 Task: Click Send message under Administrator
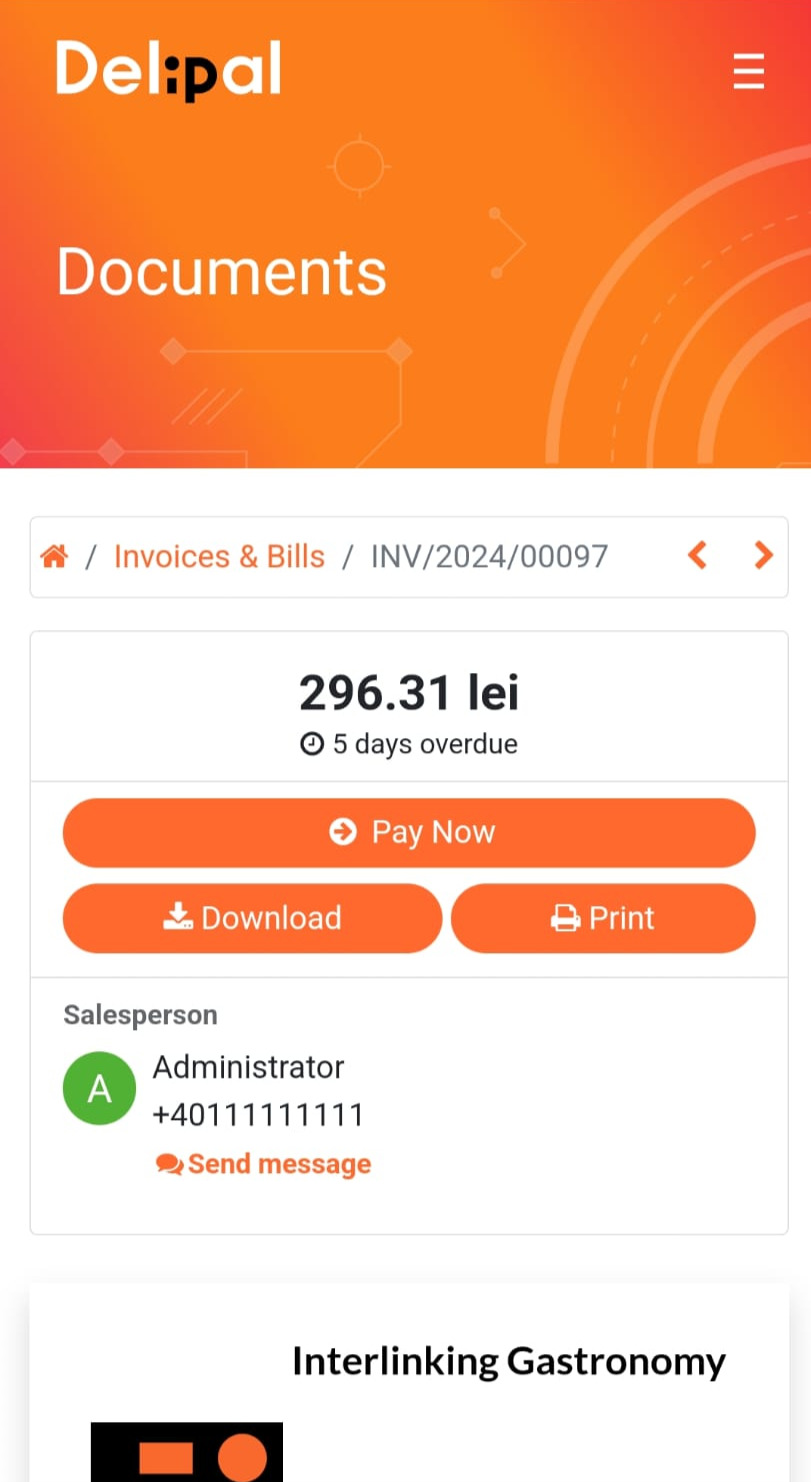279,1163
